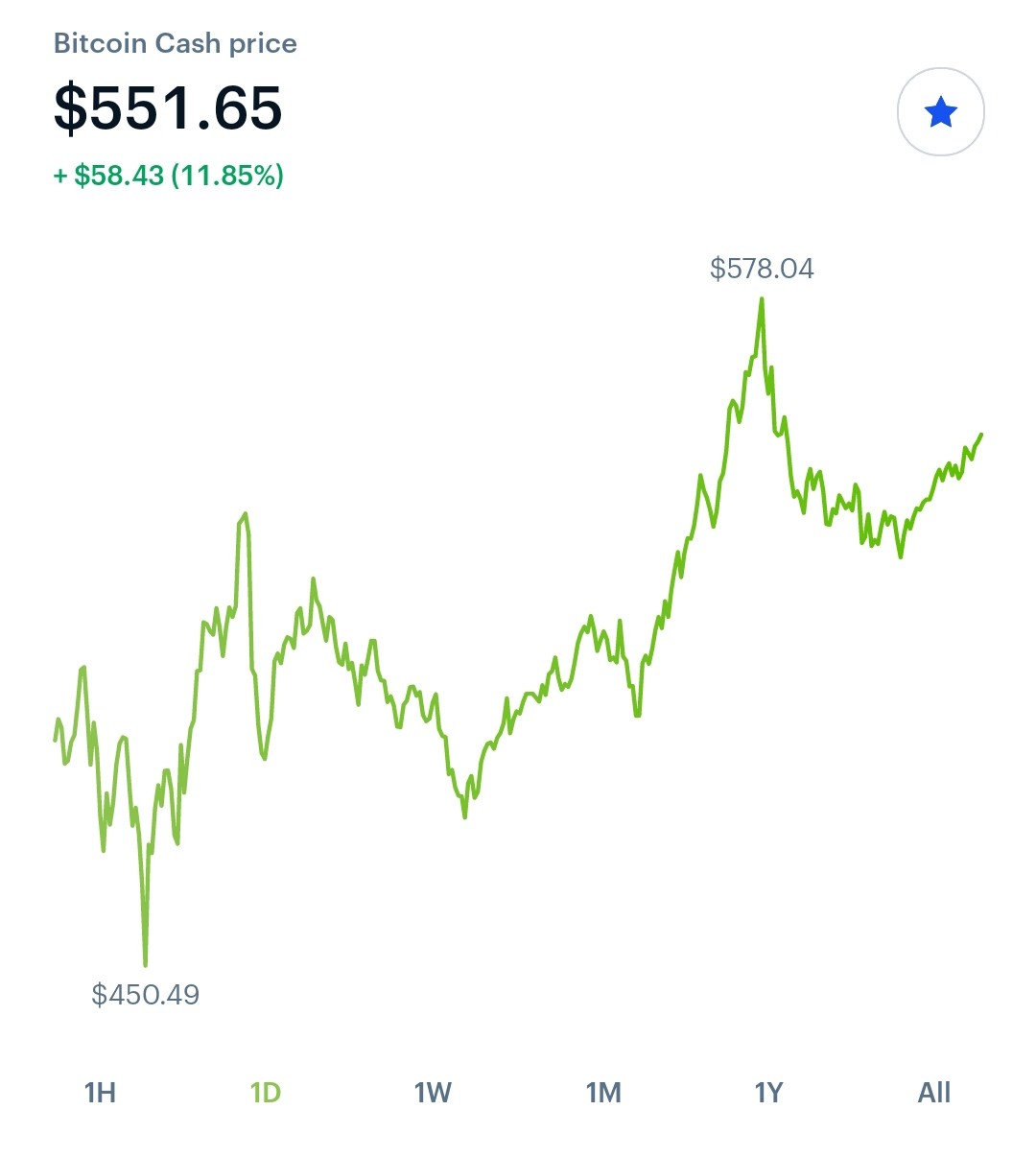The image size is (1036, 1157).
Task: Show the 1W price chart
Action: pyautogui.click(x=433, y=1093)
